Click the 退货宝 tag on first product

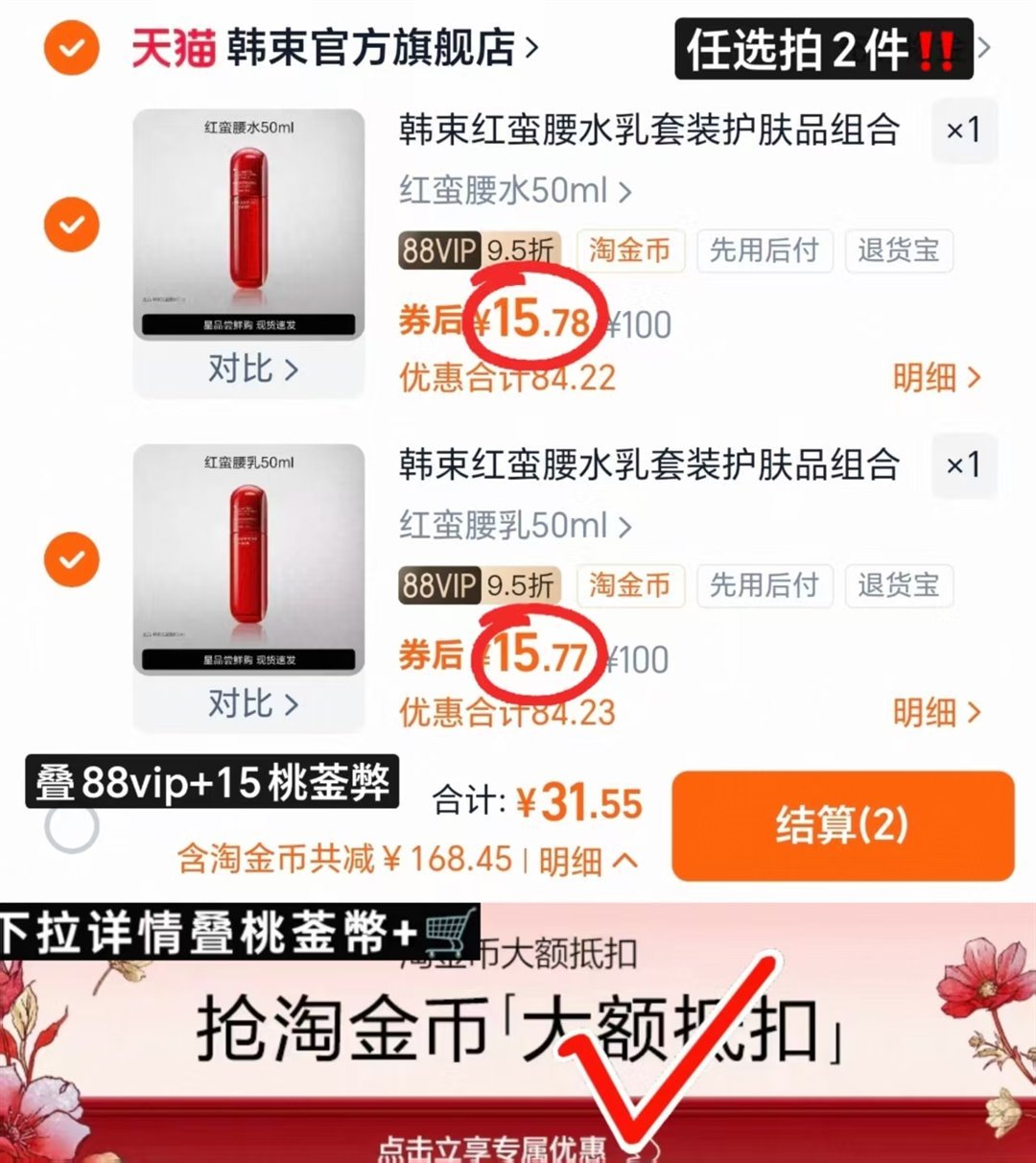(x=898, y=251)
